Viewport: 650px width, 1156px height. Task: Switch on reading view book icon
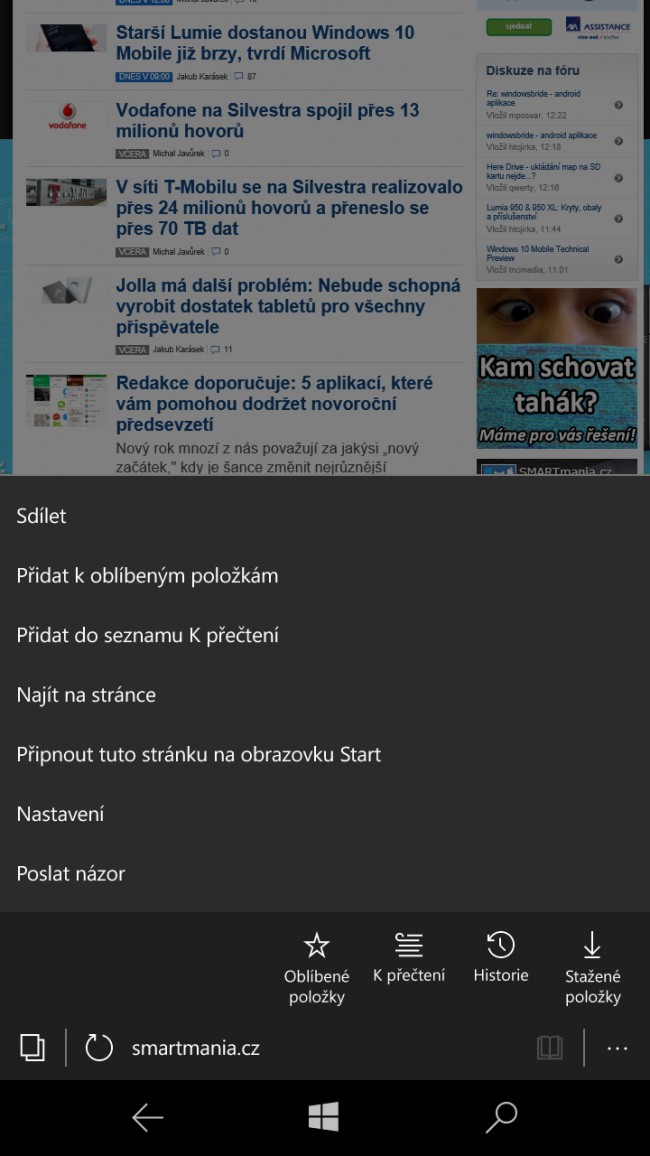(549, 1048)
